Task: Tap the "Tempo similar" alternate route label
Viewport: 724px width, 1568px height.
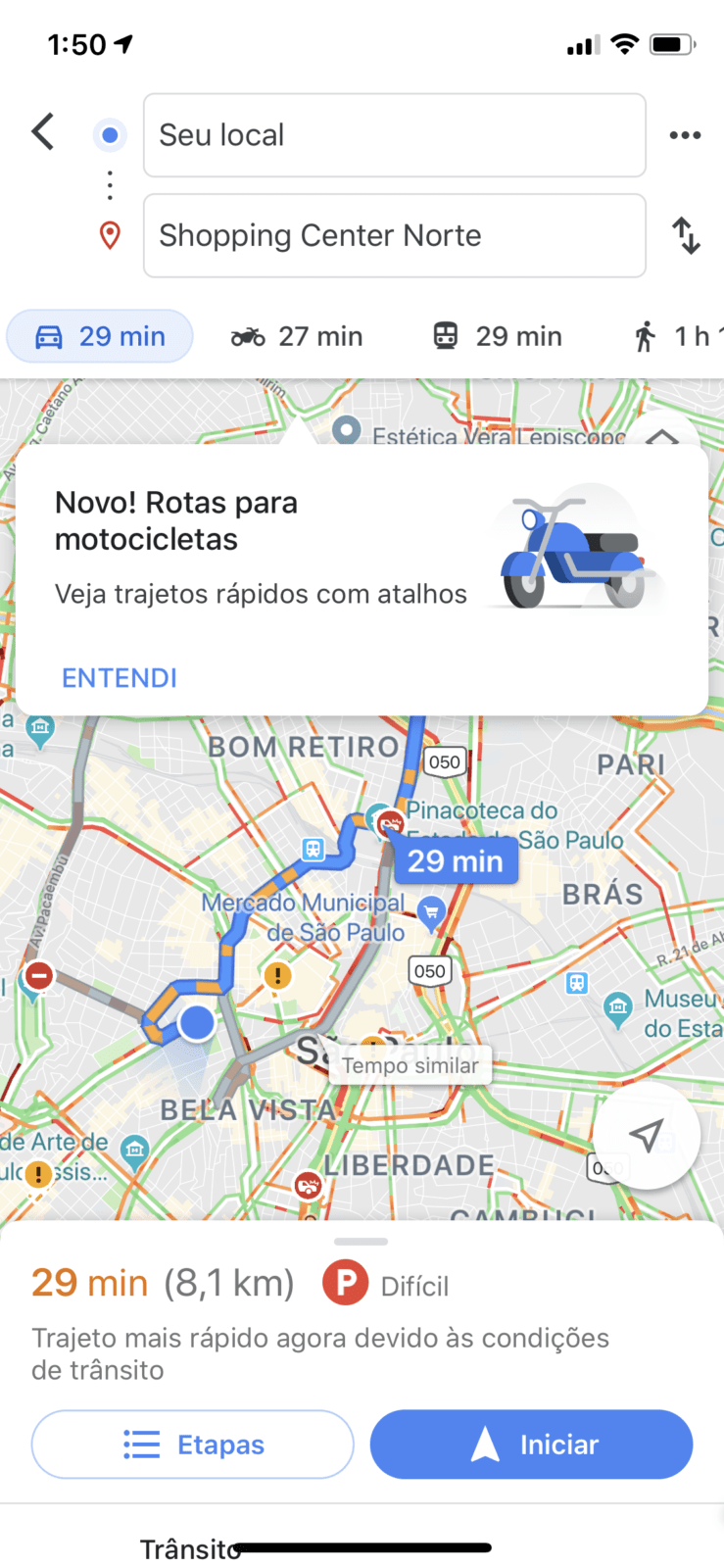Action: (x=410, y=1065)
